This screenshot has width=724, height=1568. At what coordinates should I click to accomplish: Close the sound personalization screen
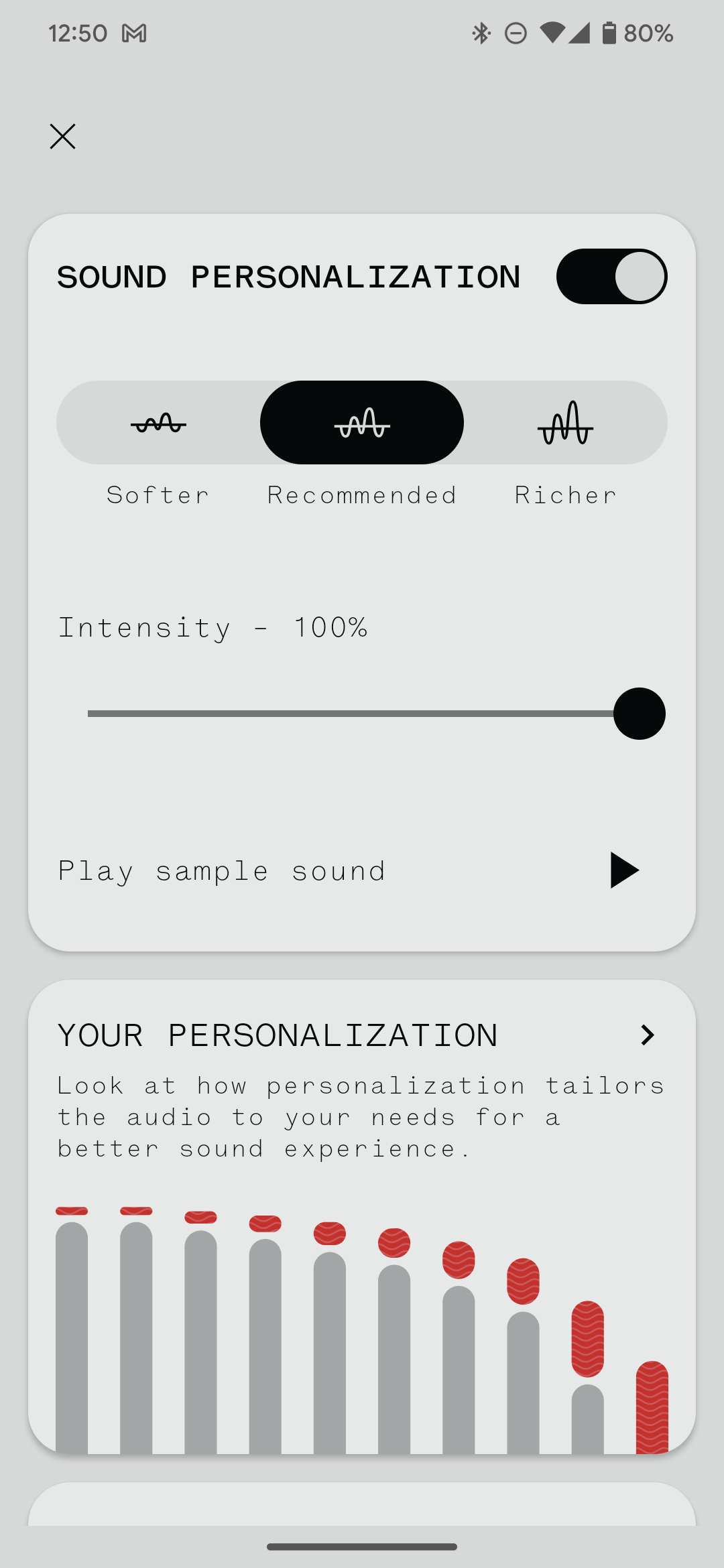(x=62, y=137)
